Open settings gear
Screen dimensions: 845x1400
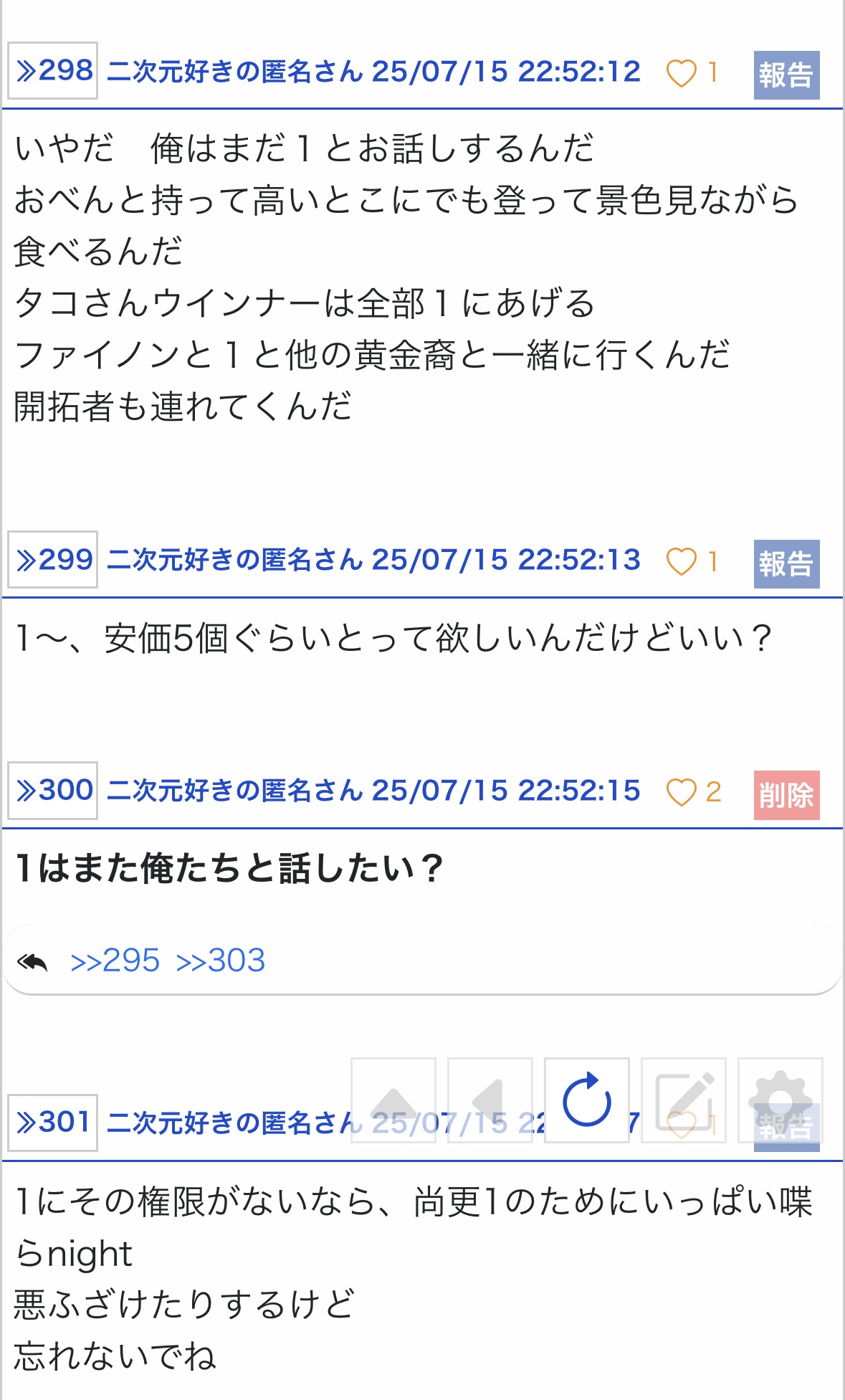click(780, 1100)
